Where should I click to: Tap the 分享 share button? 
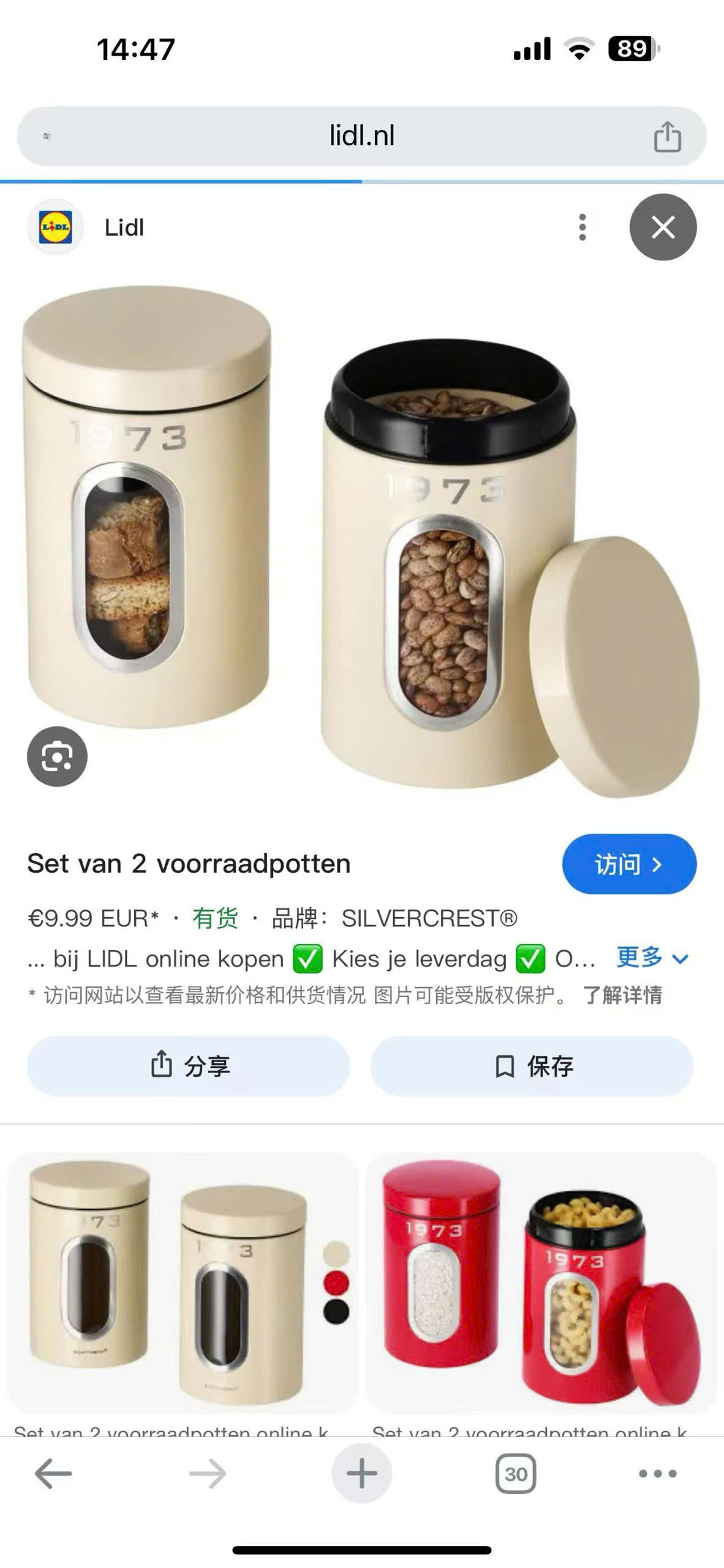tap(189, 1066)
